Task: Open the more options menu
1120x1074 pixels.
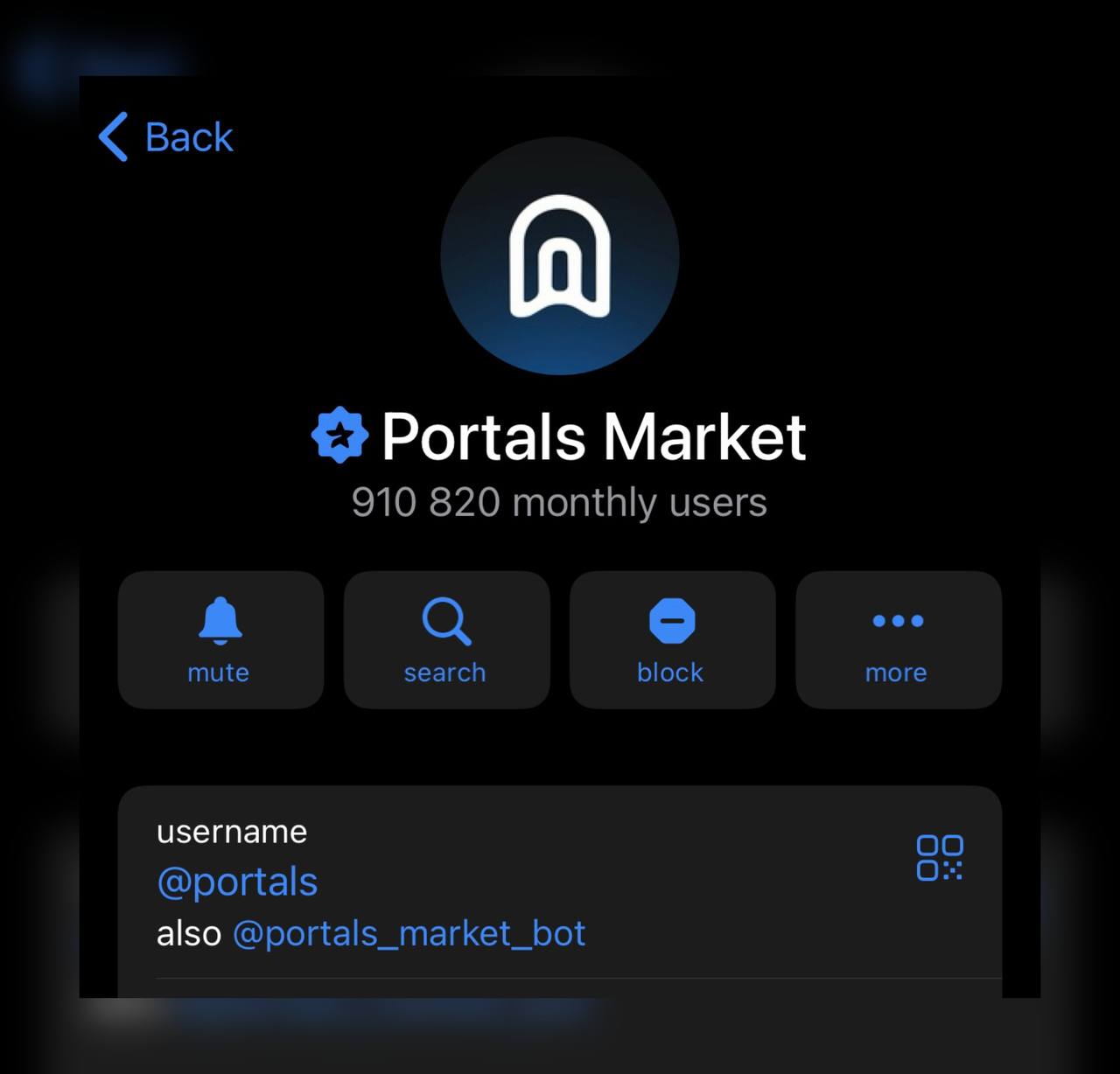Action: pyautogui.click(x=898, y=639)
